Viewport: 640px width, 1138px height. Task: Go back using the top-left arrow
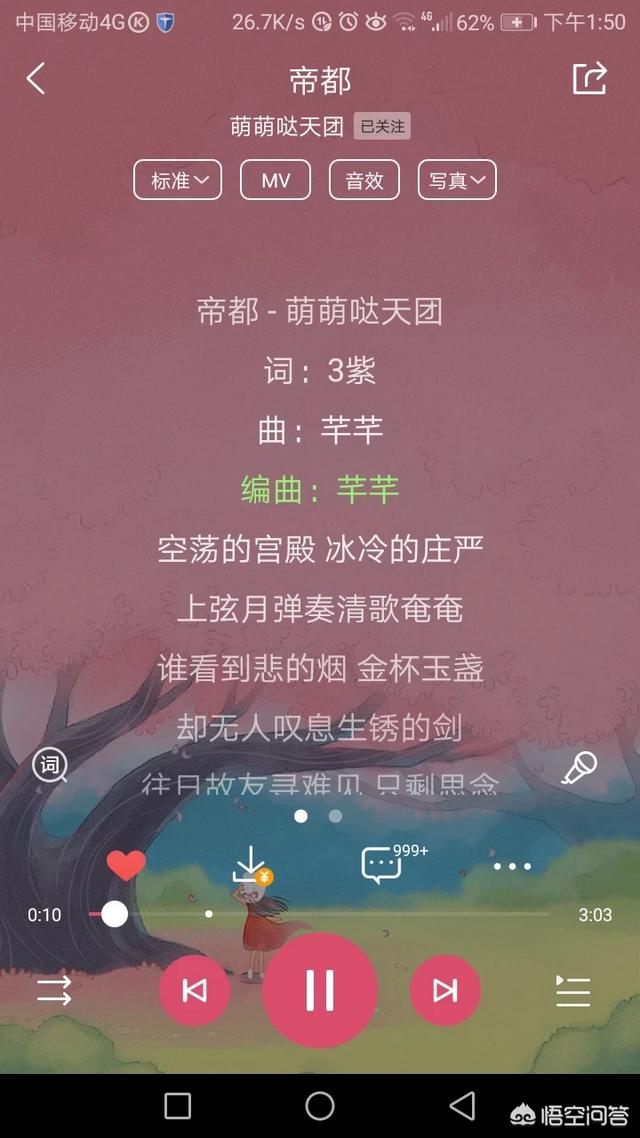pyautogui.click(x=36, y=78)
